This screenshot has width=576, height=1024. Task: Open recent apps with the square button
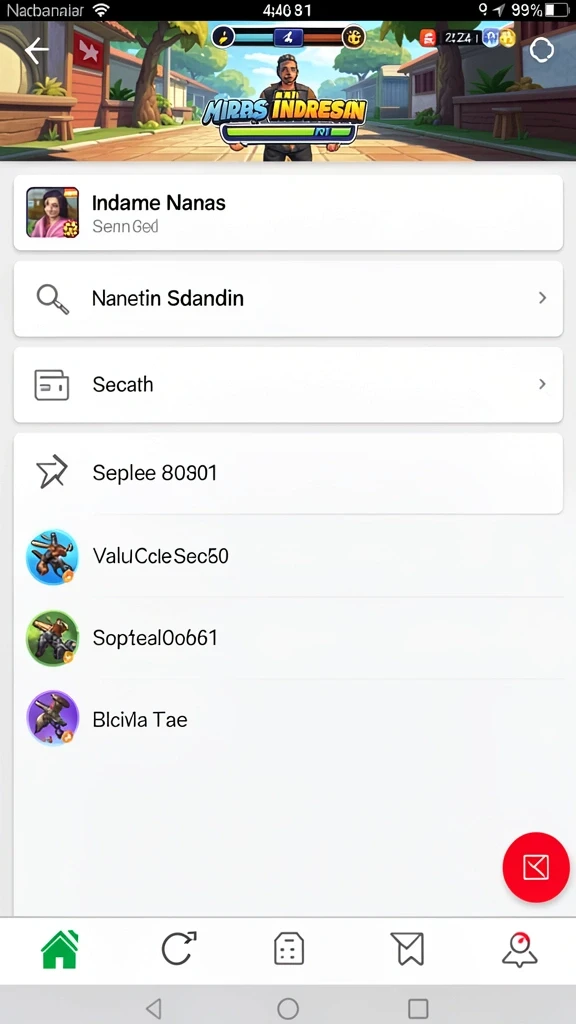[418, 1008]
